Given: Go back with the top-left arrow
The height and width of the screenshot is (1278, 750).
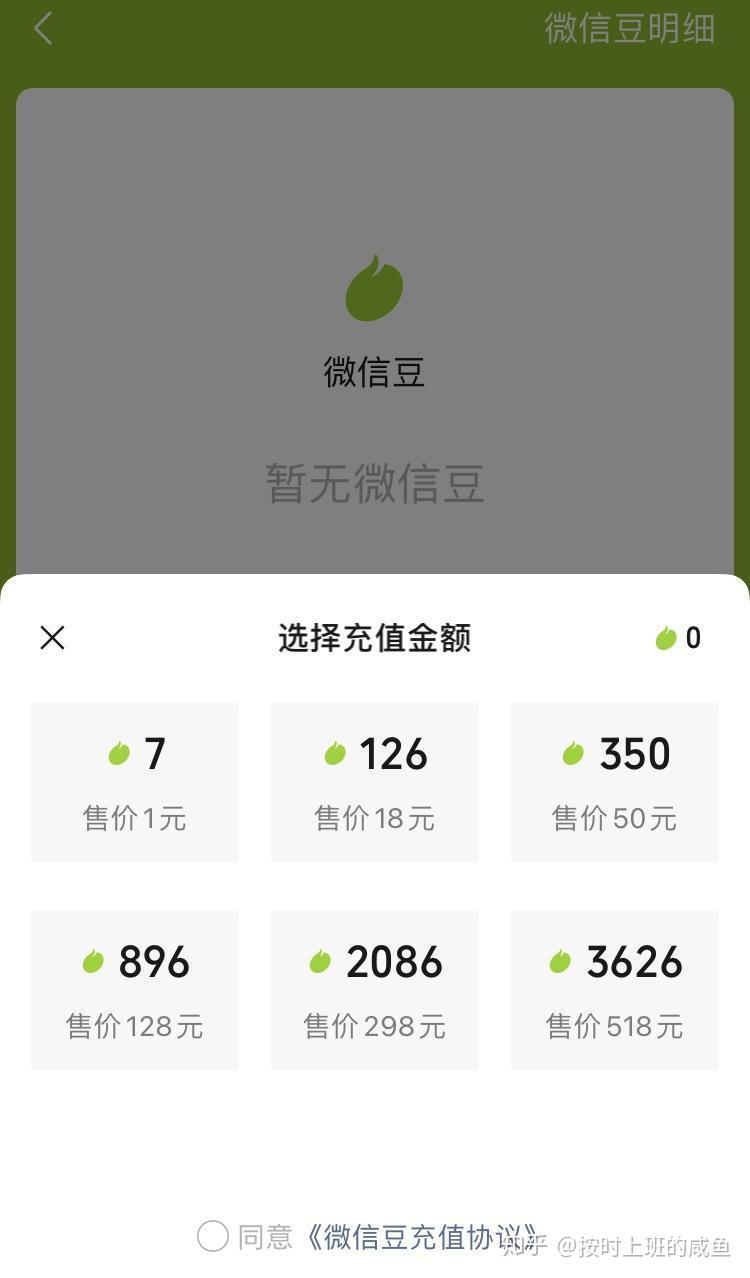Looking at the screenshot, I should pyautogui.click(x=43, y=28).
